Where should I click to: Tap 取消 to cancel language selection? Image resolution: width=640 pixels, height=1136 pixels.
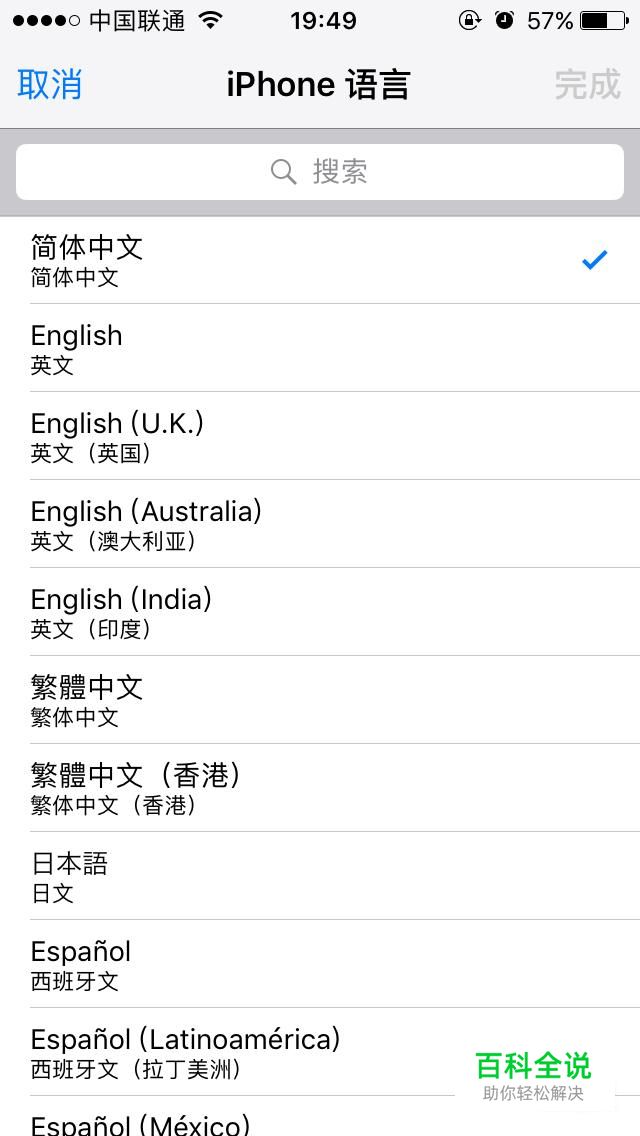(x=49, y=84)
